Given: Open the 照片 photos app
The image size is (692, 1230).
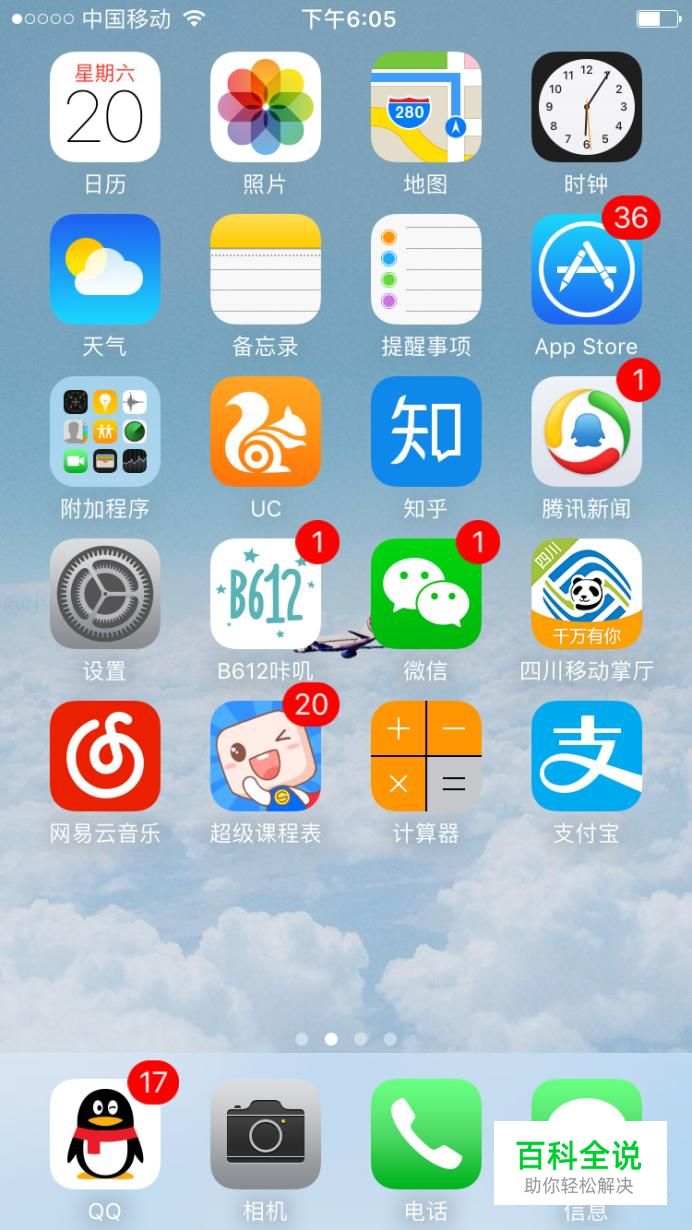Looking at the screenshot, I should [x=265, y=107].
